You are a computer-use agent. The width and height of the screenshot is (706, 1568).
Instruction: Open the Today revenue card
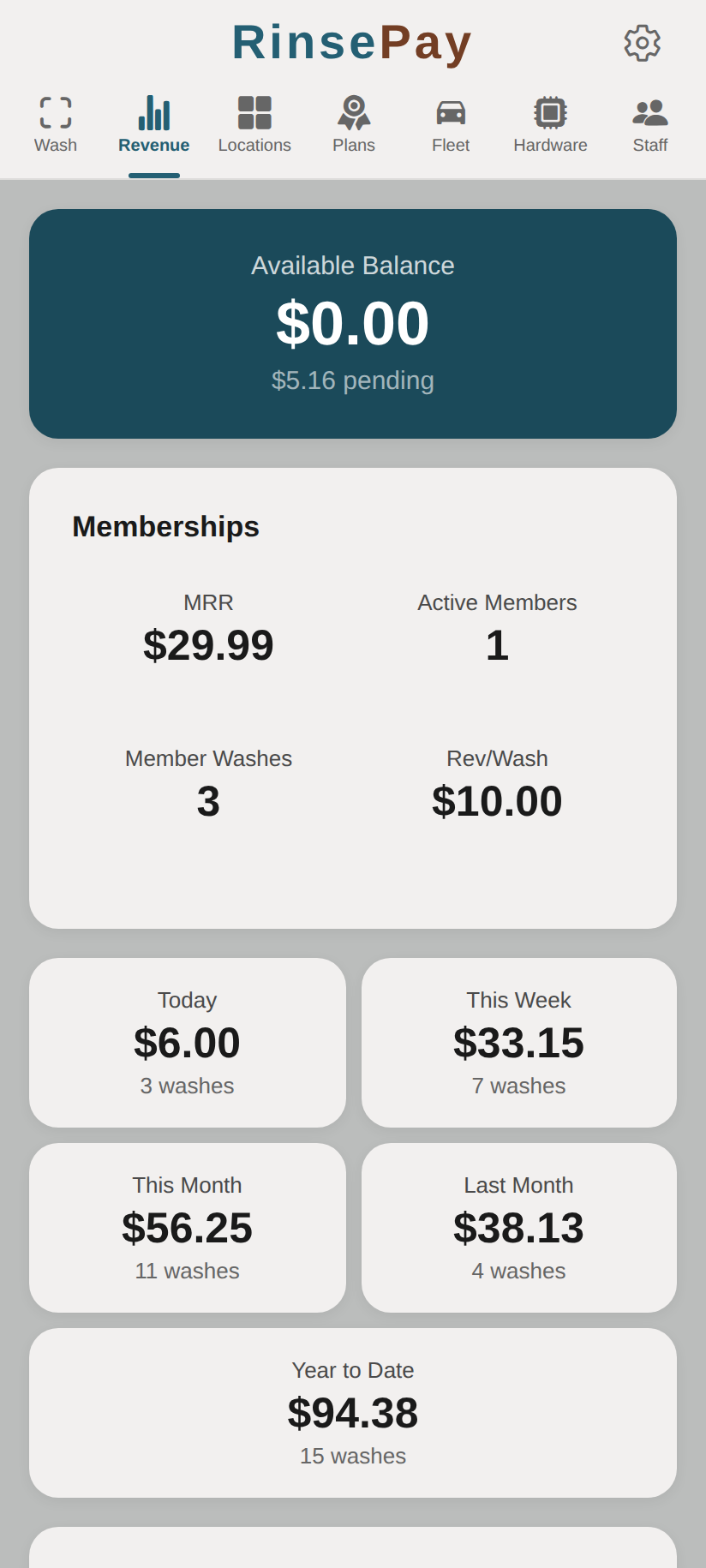point(187,1042)
